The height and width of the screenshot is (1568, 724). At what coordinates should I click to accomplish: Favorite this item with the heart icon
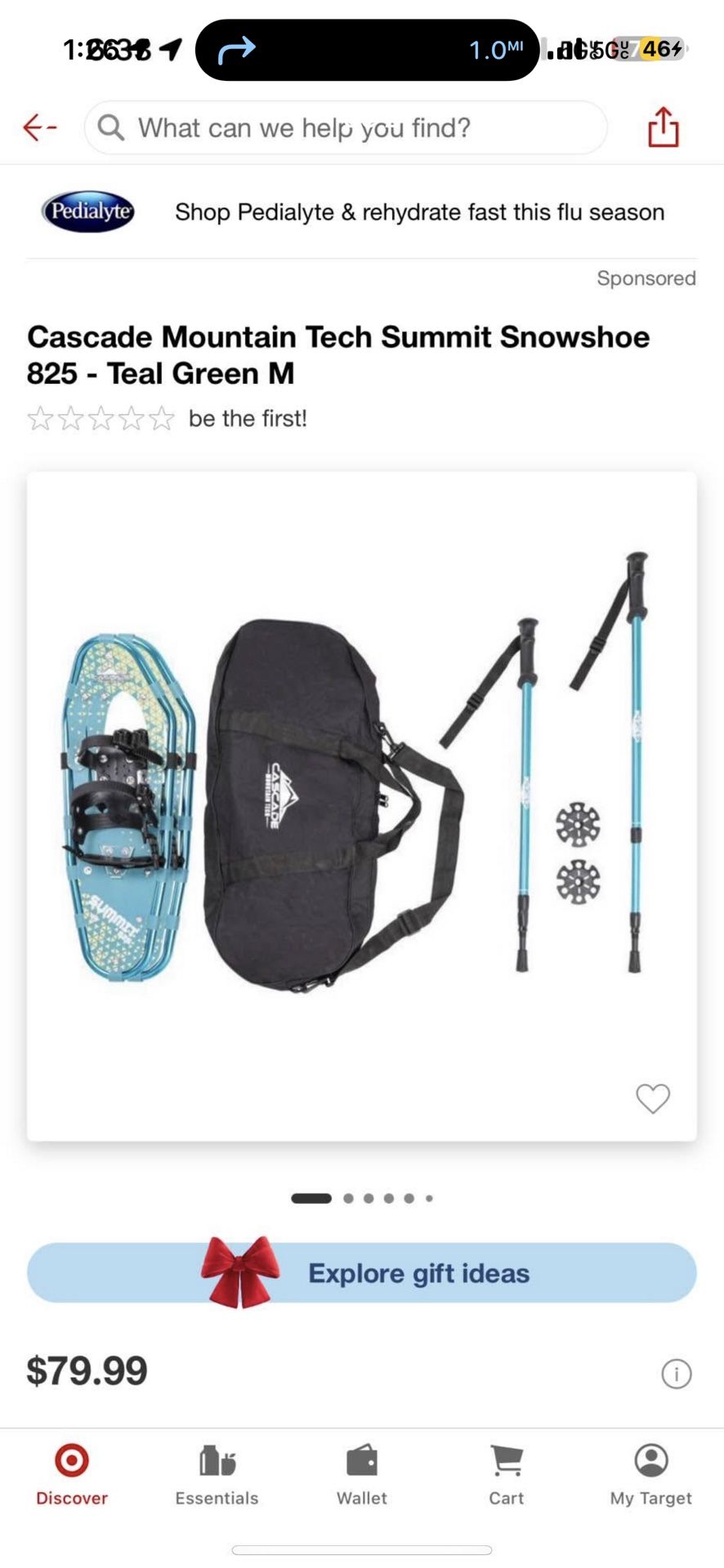tap(653, 1098)
